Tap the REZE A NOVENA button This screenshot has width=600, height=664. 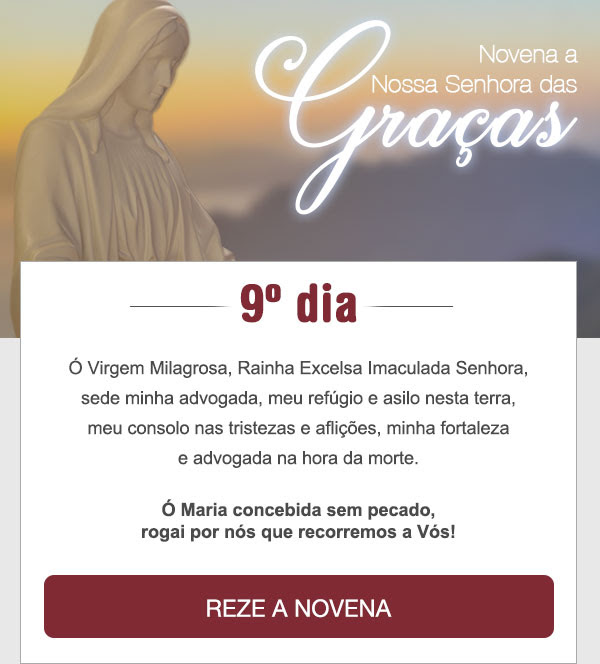(x=298, y=607)
